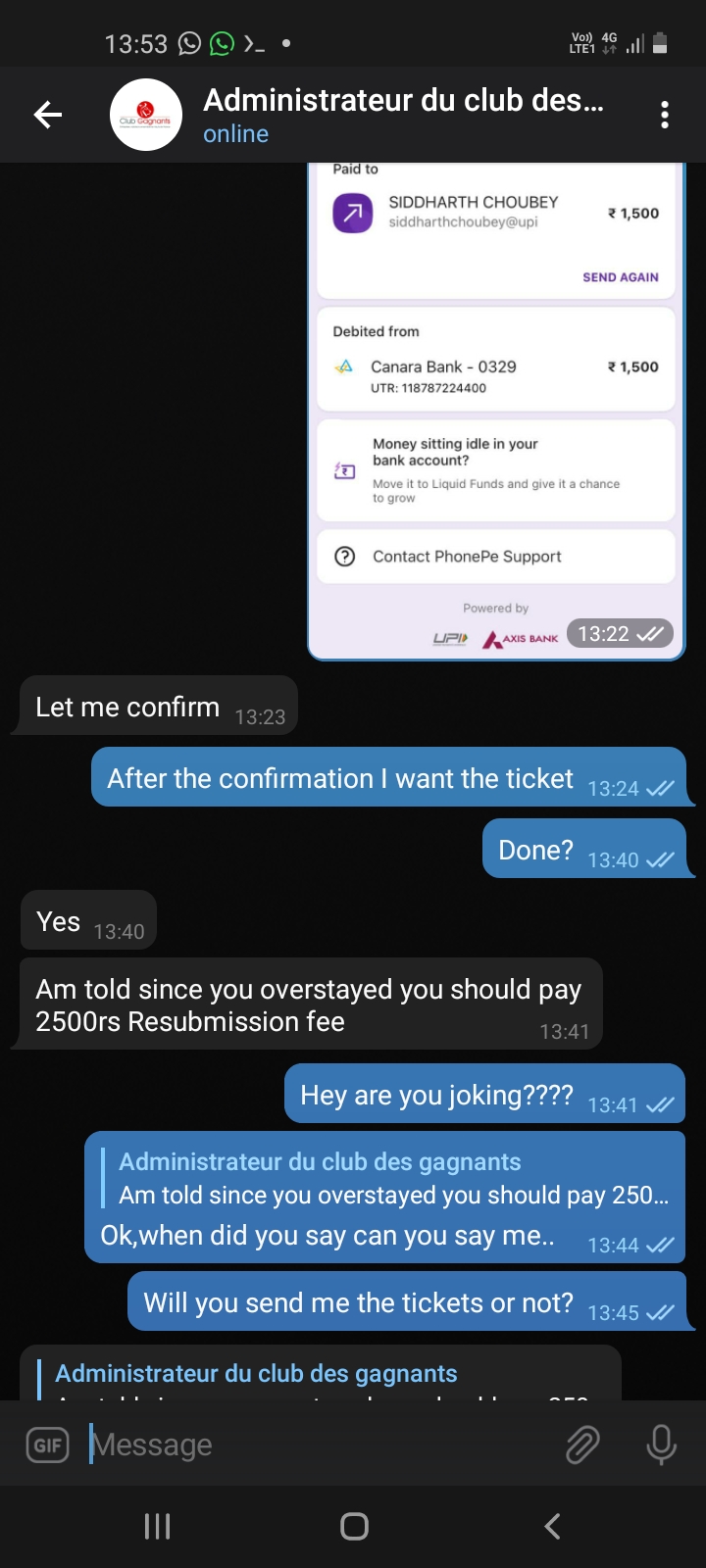Open the Administrateur du club profile picture
This screenshot has height=1568, width=706.
tap(146, 116)
